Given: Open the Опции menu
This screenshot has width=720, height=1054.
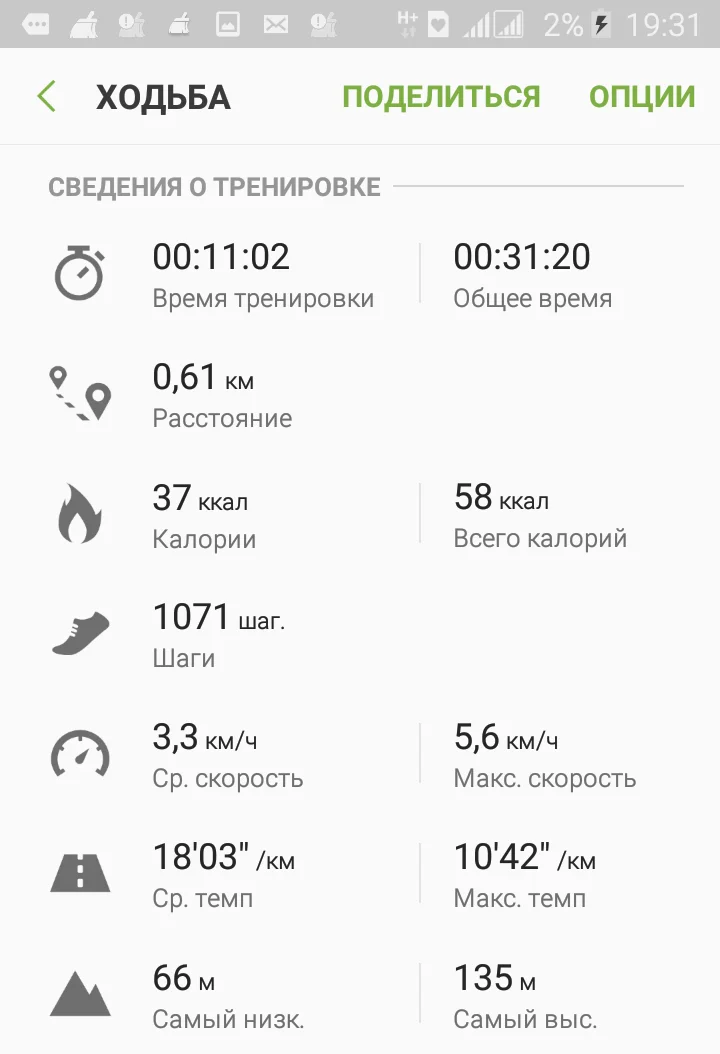Looking at the screenshot, I should click(x=642, y=97).
